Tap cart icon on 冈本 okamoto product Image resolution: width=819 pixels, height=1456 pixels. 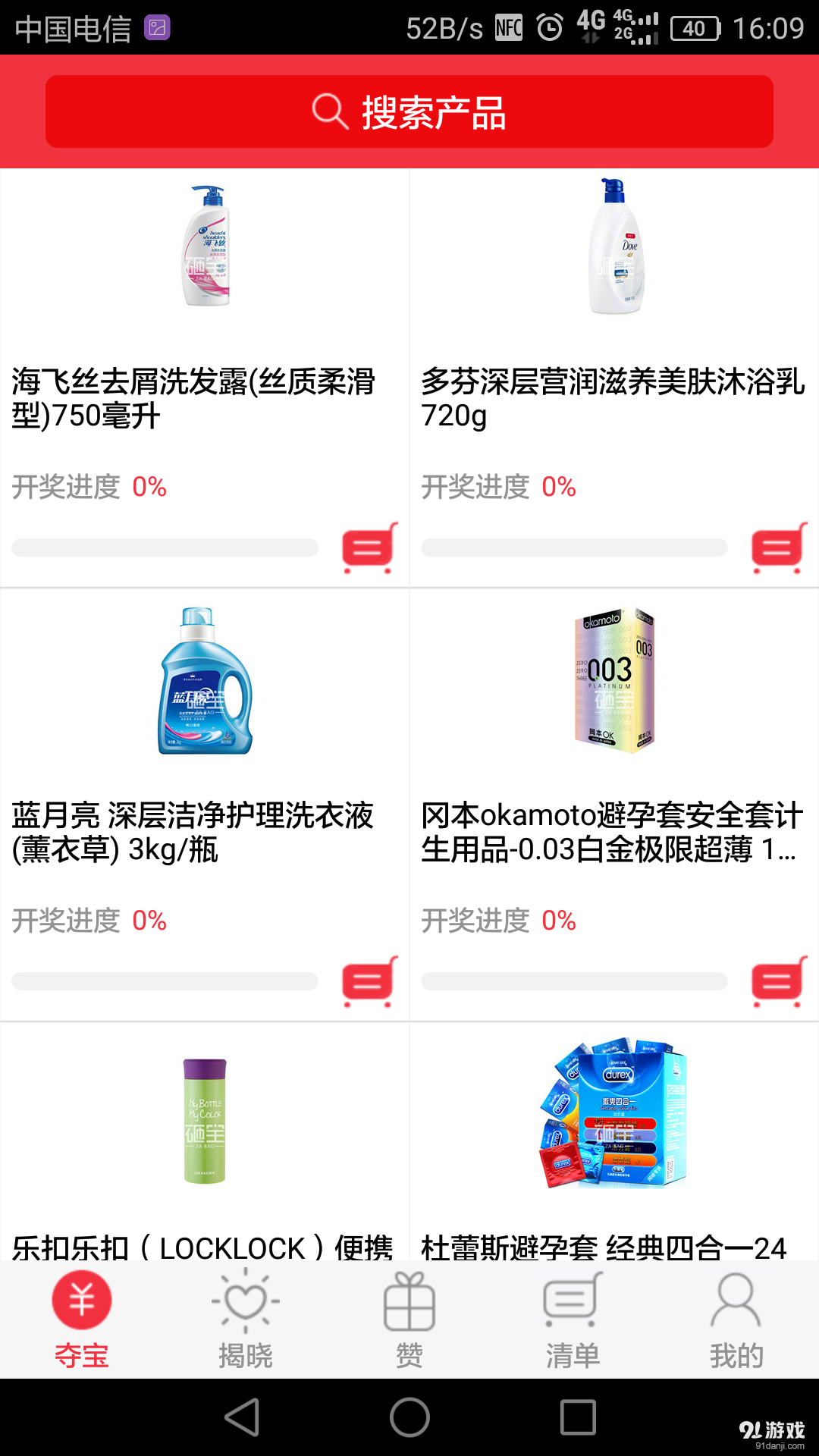click(778, 981)
